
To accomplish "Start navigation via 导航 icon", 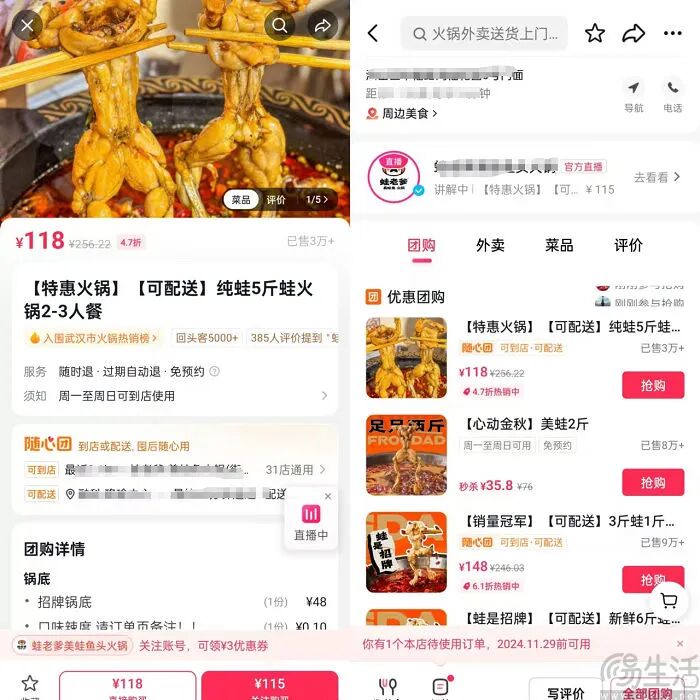I will pyautogui.click(x=633, y=95).
